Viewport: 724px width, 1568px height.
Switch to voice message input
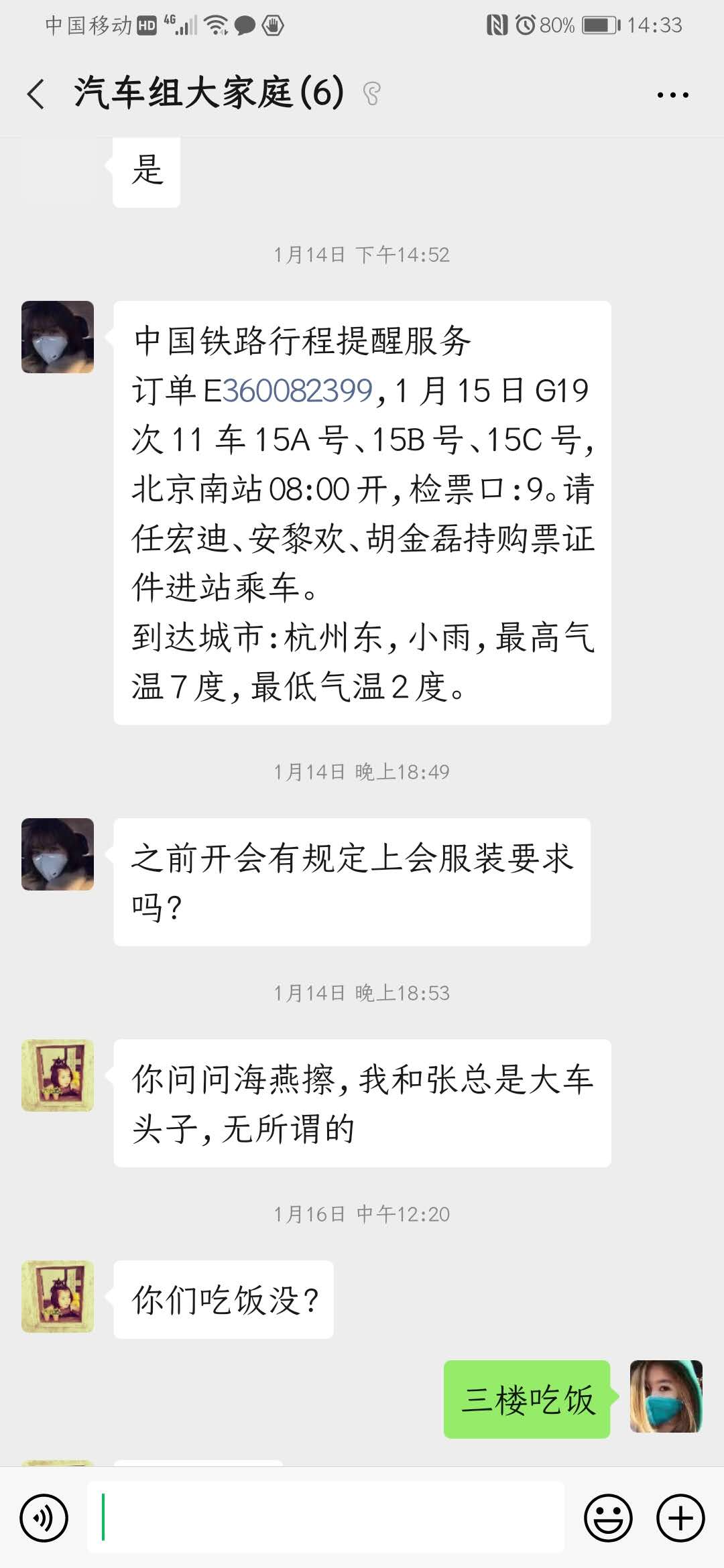(44, 1518)
